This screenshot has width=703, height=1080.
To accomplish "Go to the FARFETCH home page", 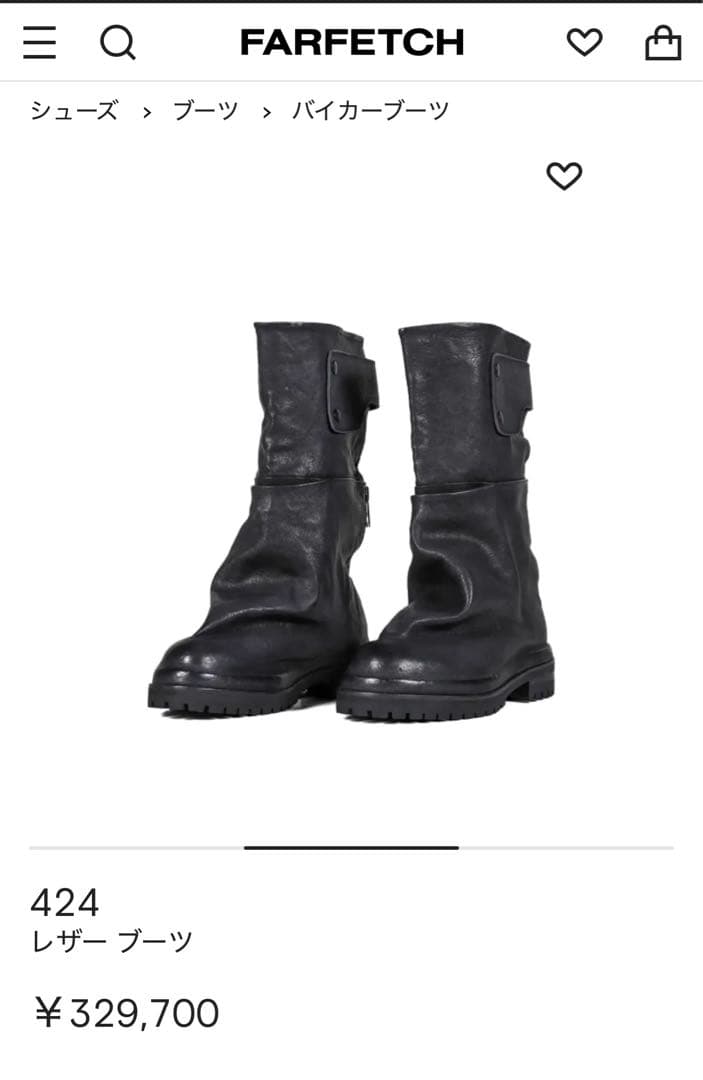I will coord(352,43).
